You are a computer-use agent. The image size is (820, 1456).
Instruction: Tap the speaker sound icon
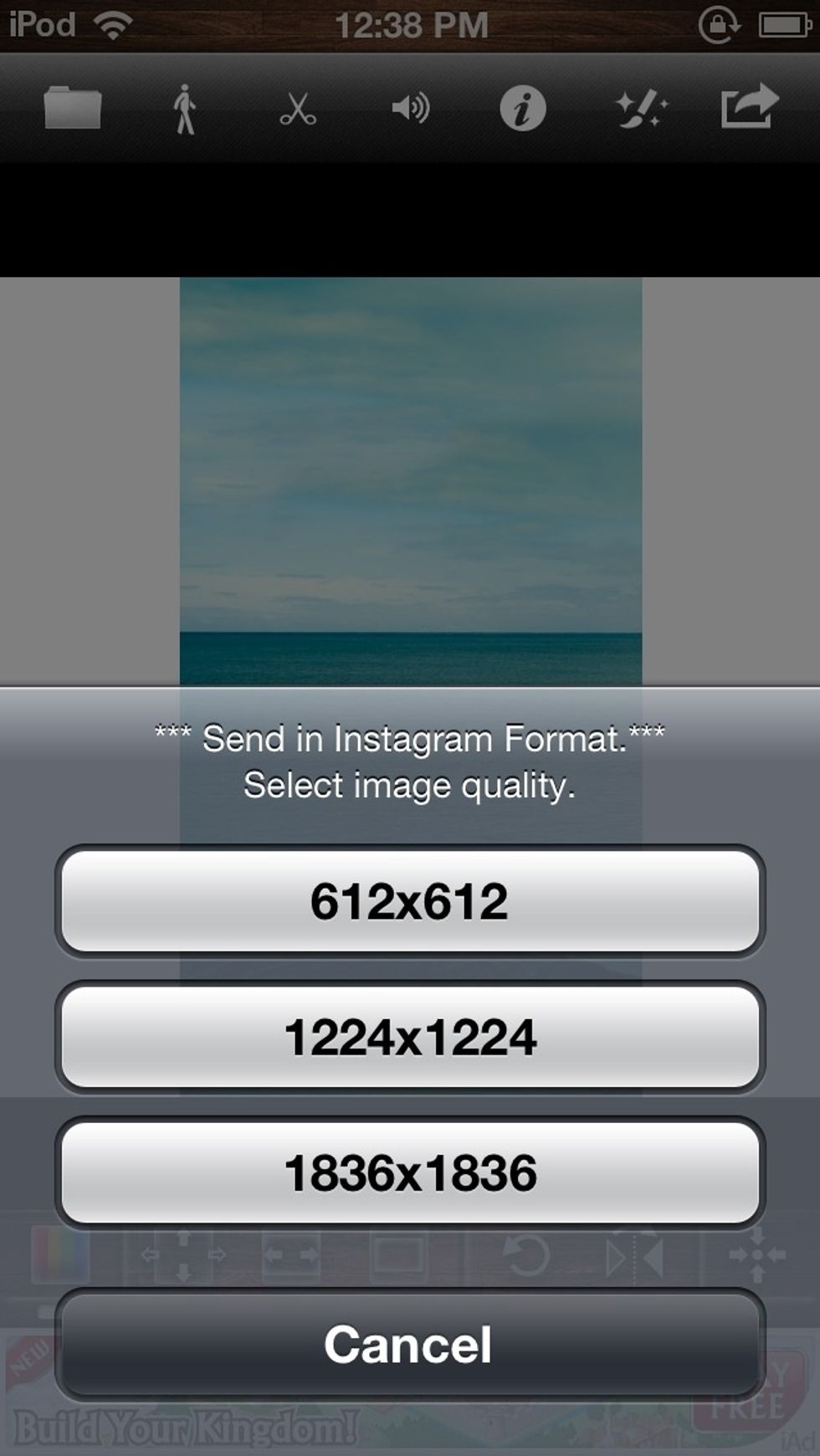(x=411, y=109)
